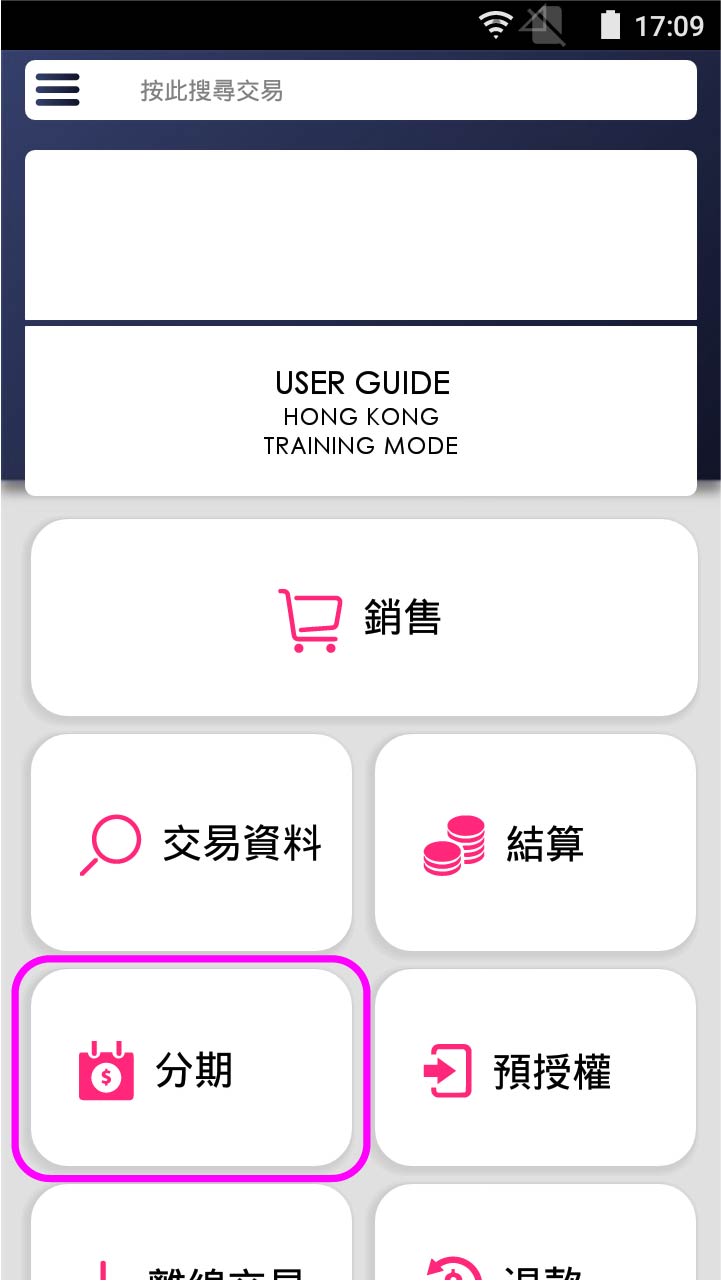The height and width of the screenshot is (1281, 721).
Task: Open 交易資料 transaction details
Action: (x=192, y=843)
